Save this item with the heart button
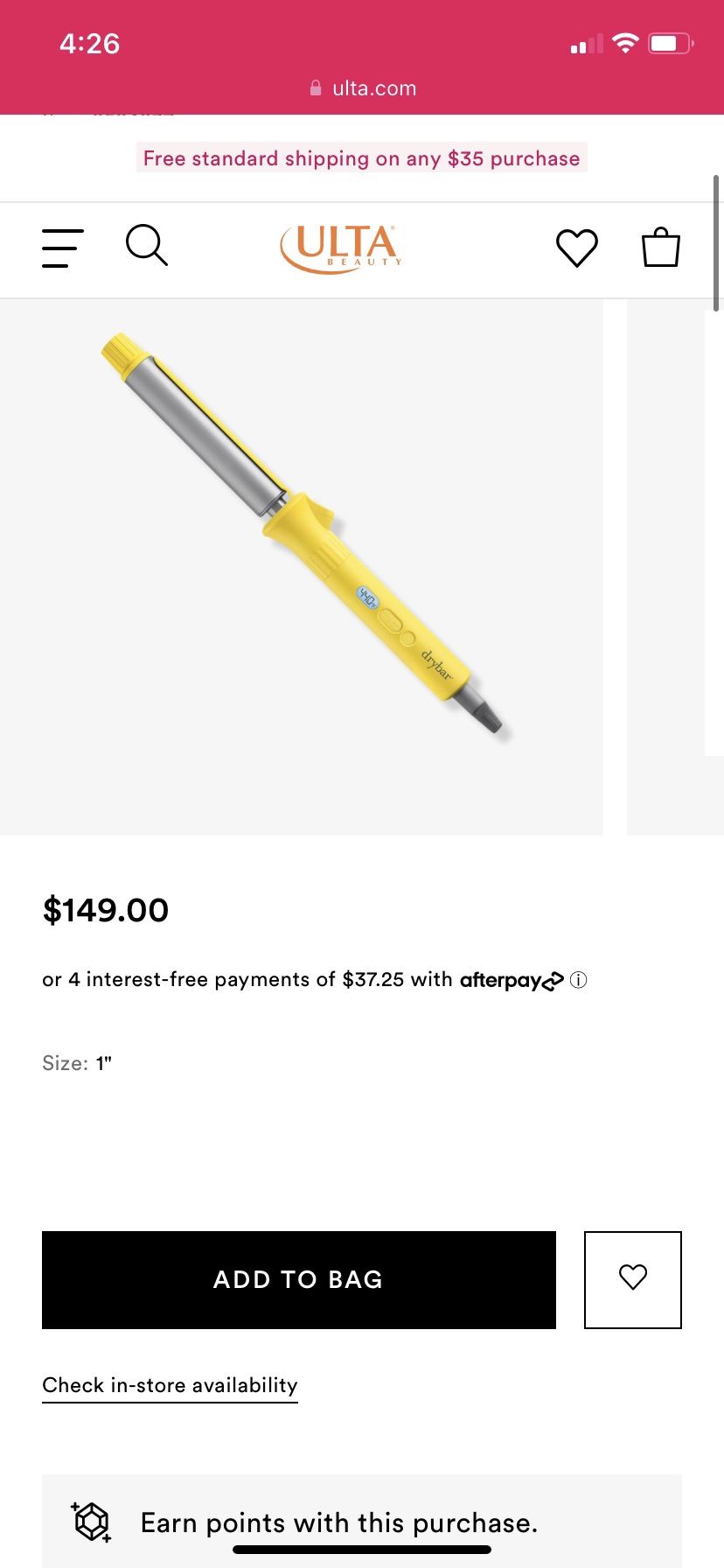Screen dimensions: 724x1568 coord(632,1279)
